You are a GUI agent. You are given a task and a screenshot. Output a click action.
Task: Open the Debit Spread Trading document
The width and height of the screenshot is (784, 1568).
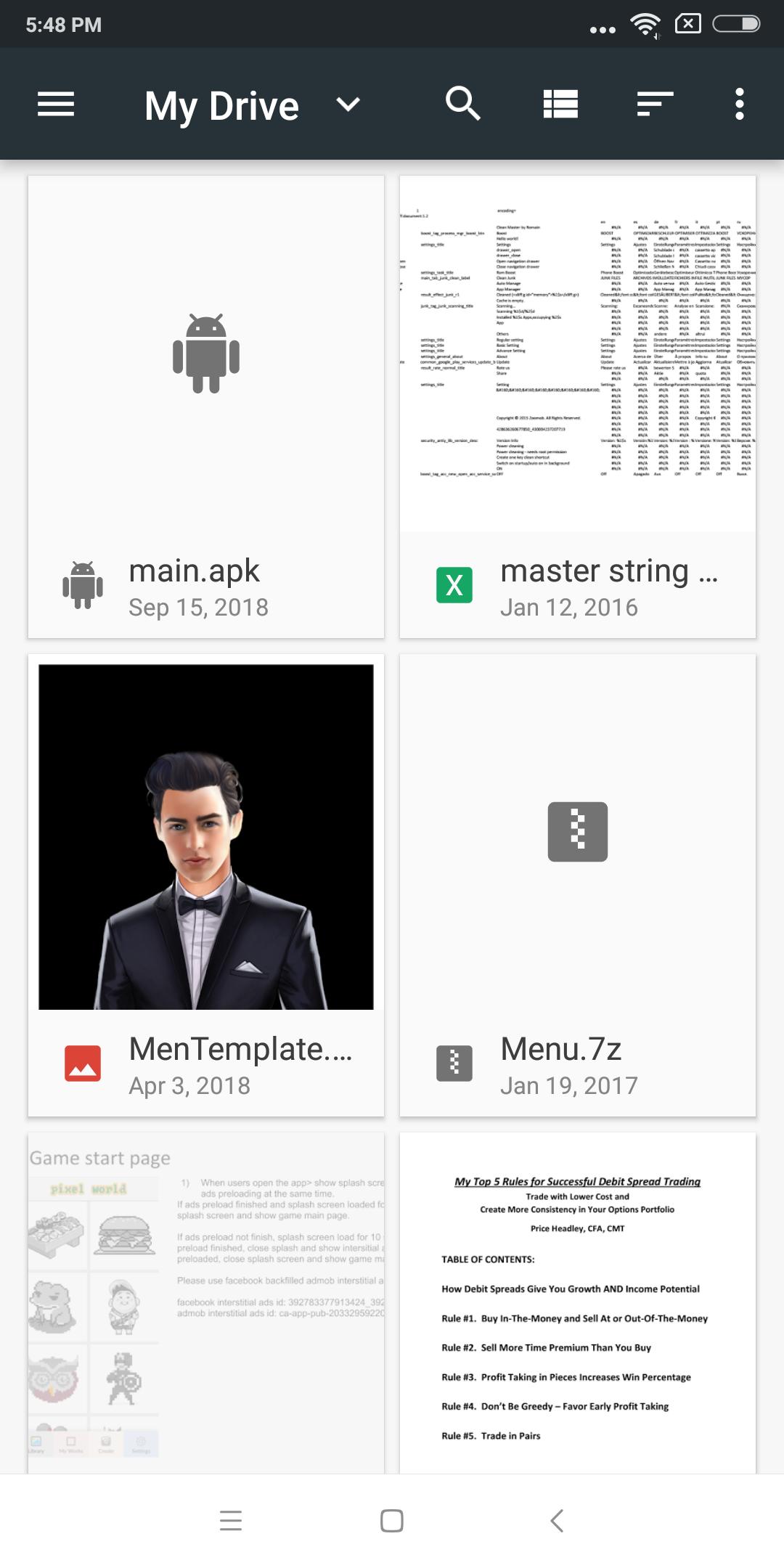coord(578,1303)
